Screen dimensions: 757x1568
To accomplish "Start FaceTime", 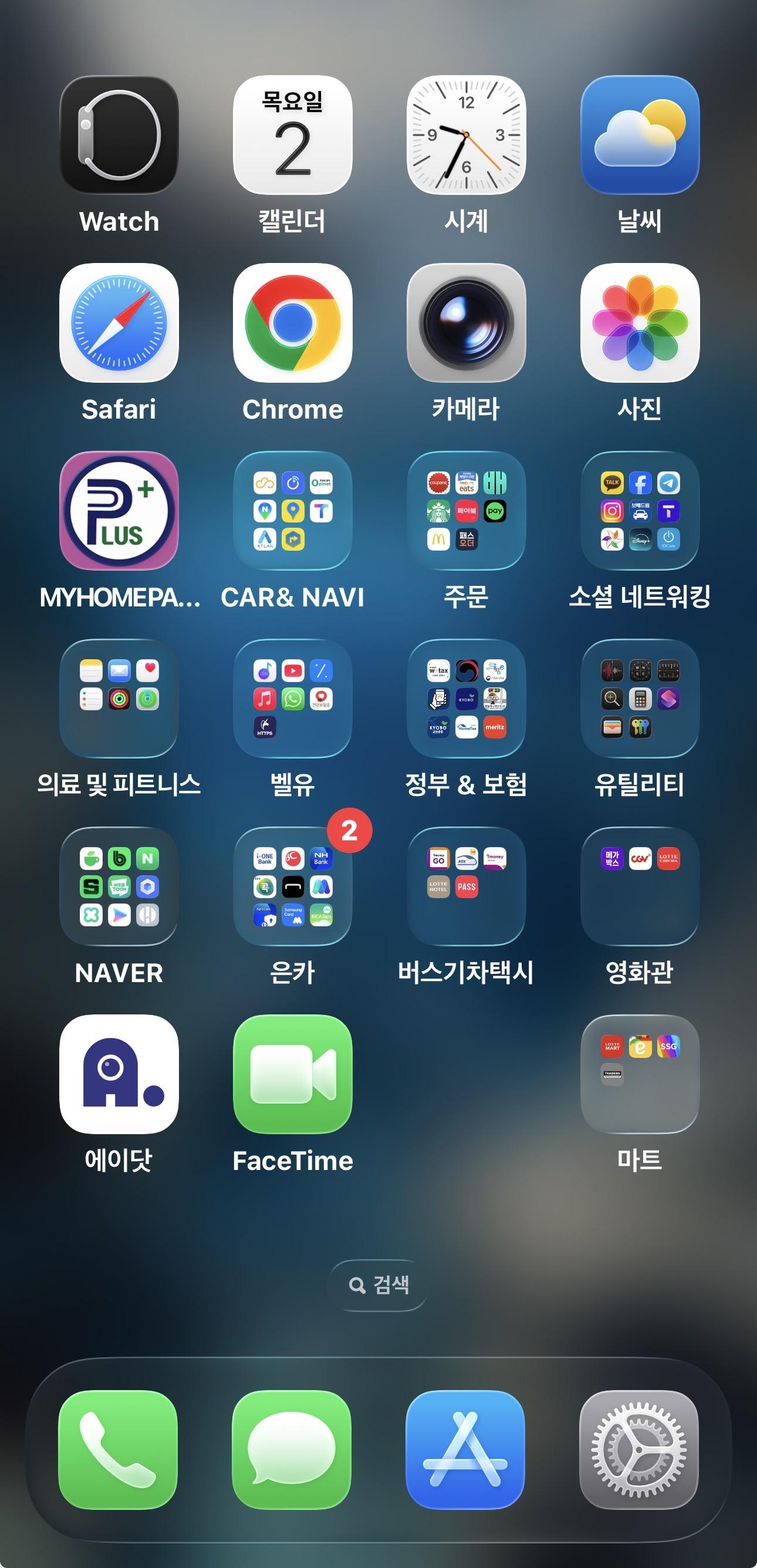I will (x=293, y=1074).
